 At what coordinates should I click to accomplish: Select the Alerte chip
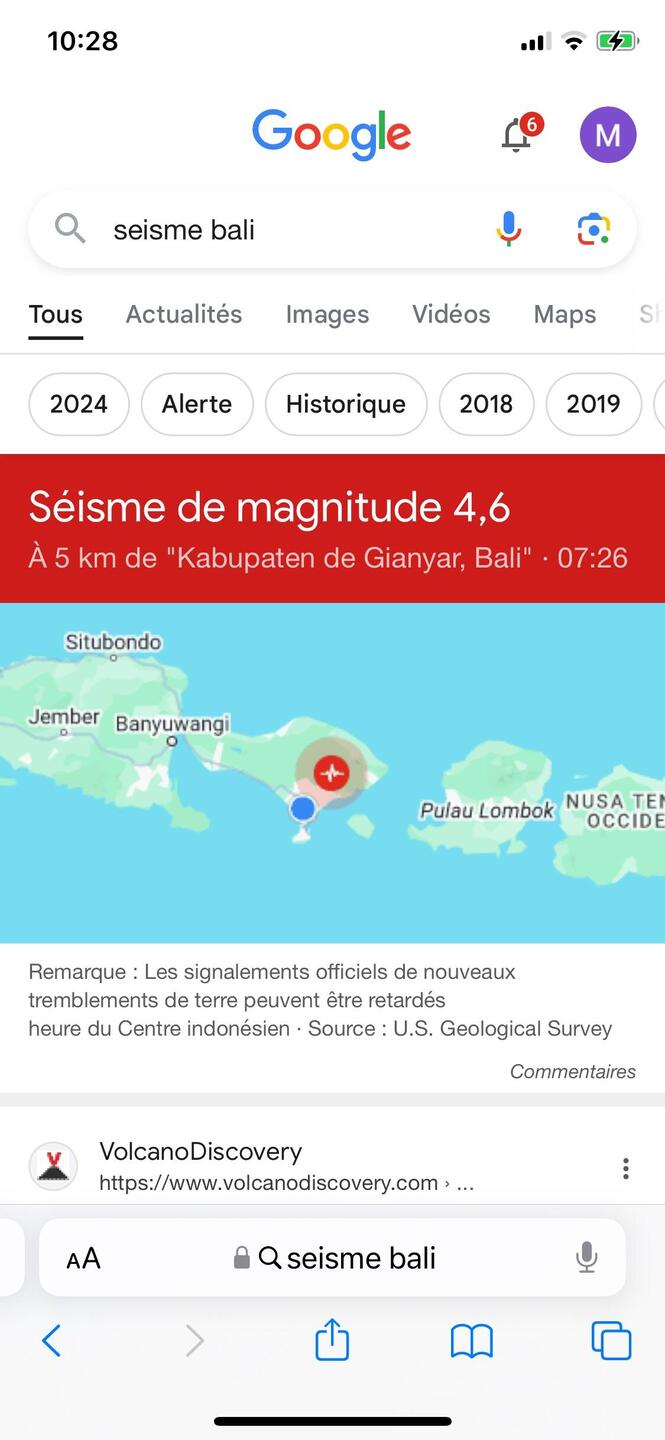pos(197,404)
